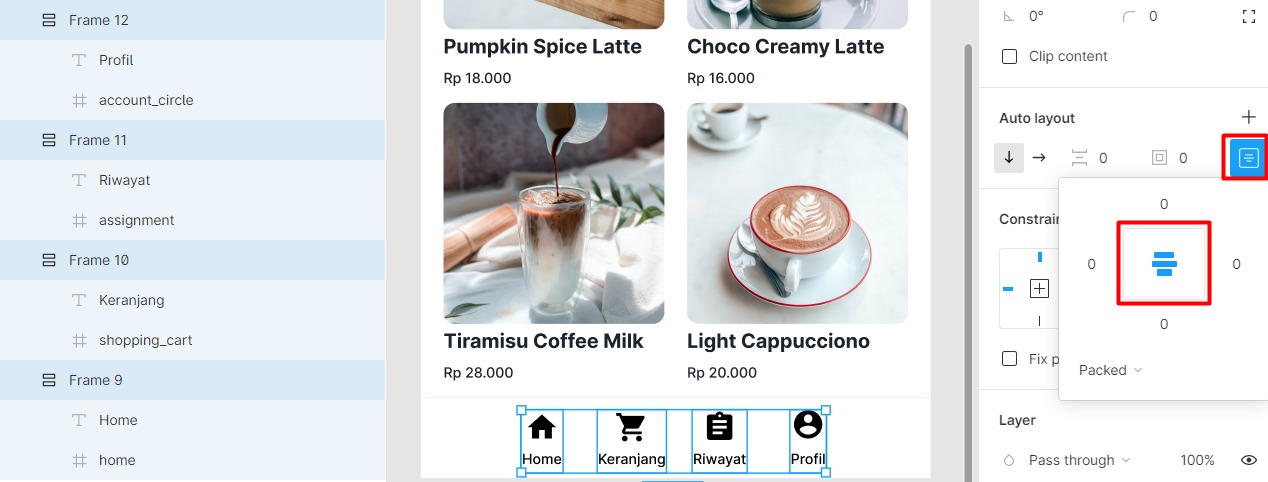The height and width of the screenshot is (482, 1268).
Task: Set auto layout direction to vertical
Action: point(1009,157)
